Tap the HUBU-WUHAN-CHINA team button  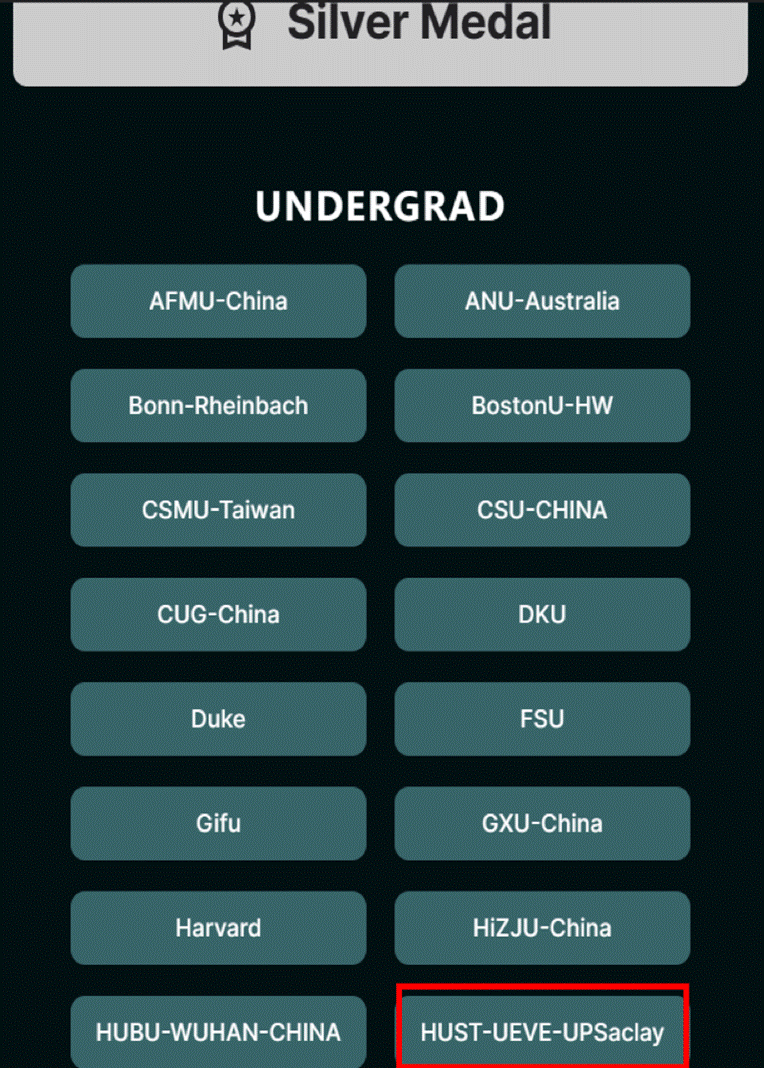point(218,1032)
